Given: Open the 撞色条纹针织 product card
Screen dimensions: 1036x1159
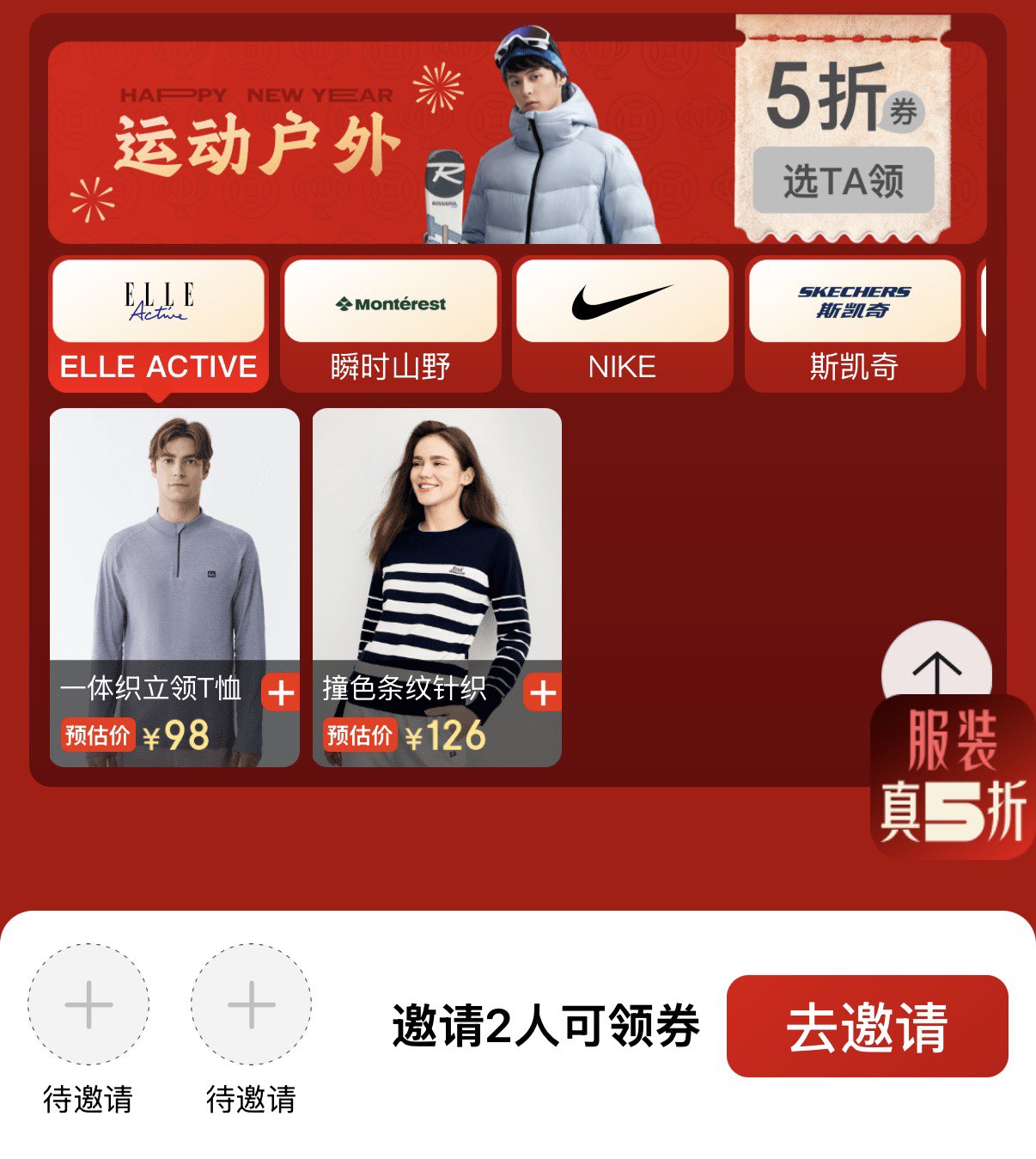Looking at the screenshot, I should [436, 550].
